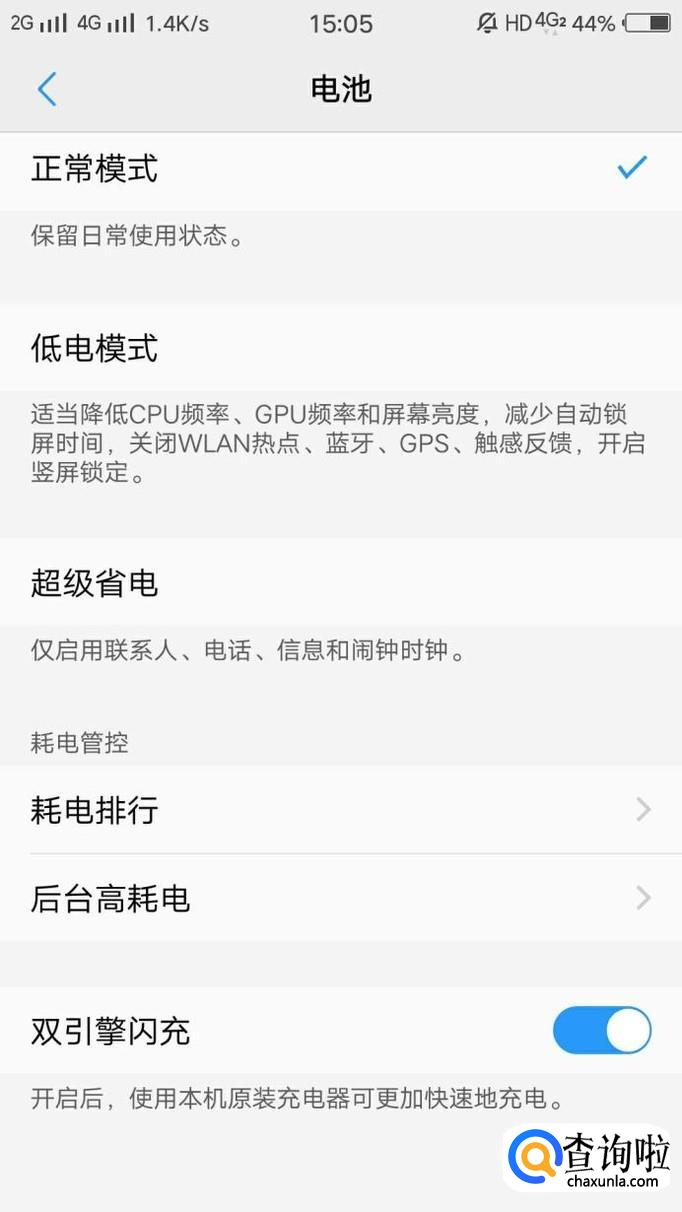This screenshot has width=682, height=1212.
Task: Go back from the 电池 screen
Action: coord(47,89)
